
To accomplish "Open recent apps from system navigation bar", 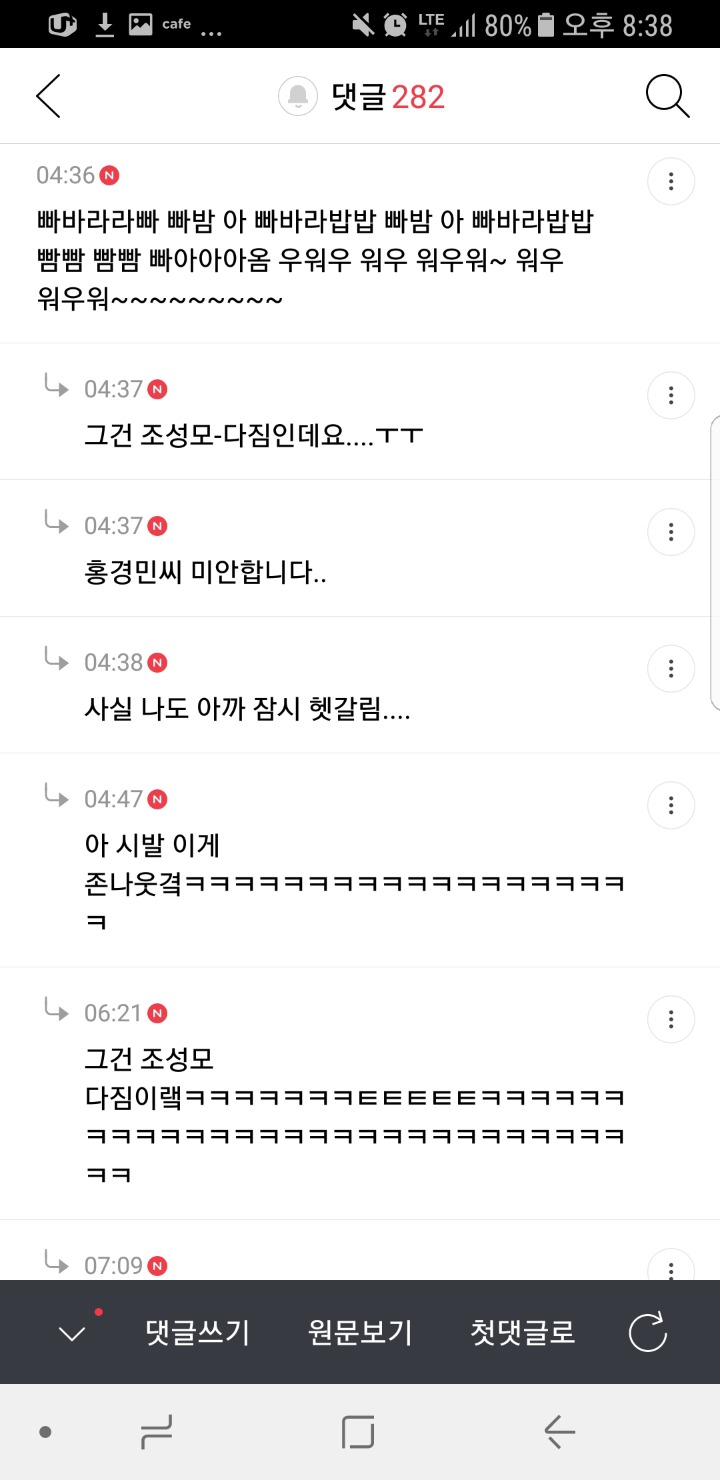I will [x=156, y=1433].
